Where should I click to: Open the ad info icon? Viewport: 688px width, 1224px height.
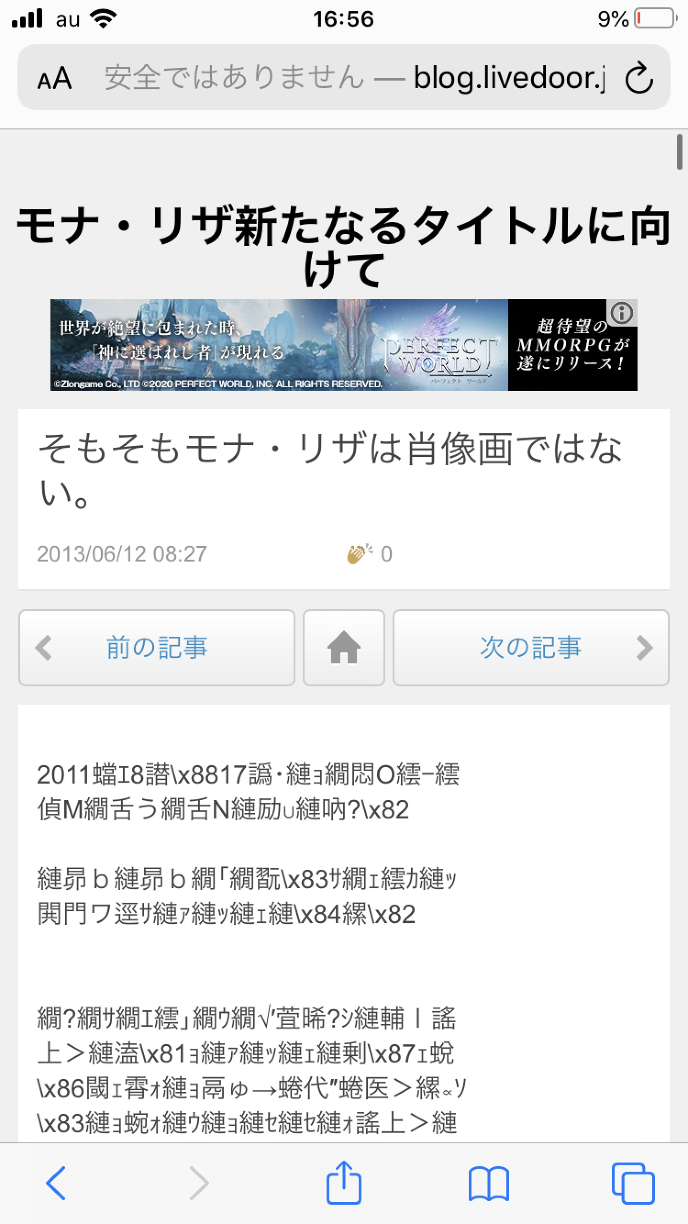click(622, 313)
